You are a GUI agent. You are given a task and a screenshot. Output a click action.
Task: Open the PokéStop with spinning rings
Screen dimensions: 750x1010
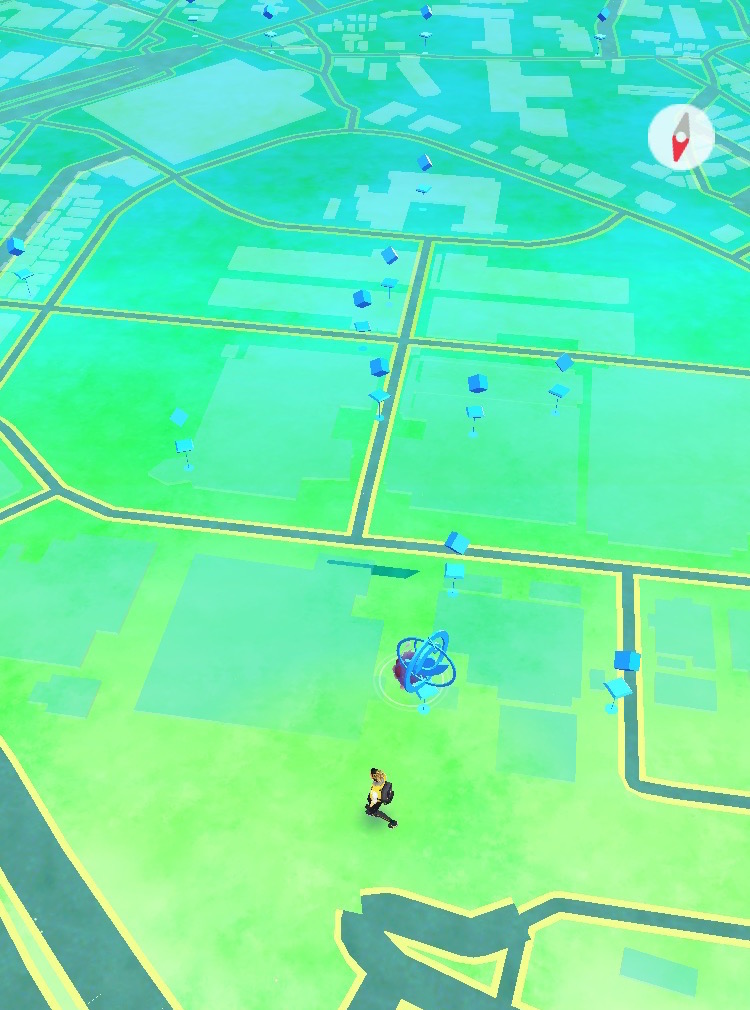(x=426, y=664)
